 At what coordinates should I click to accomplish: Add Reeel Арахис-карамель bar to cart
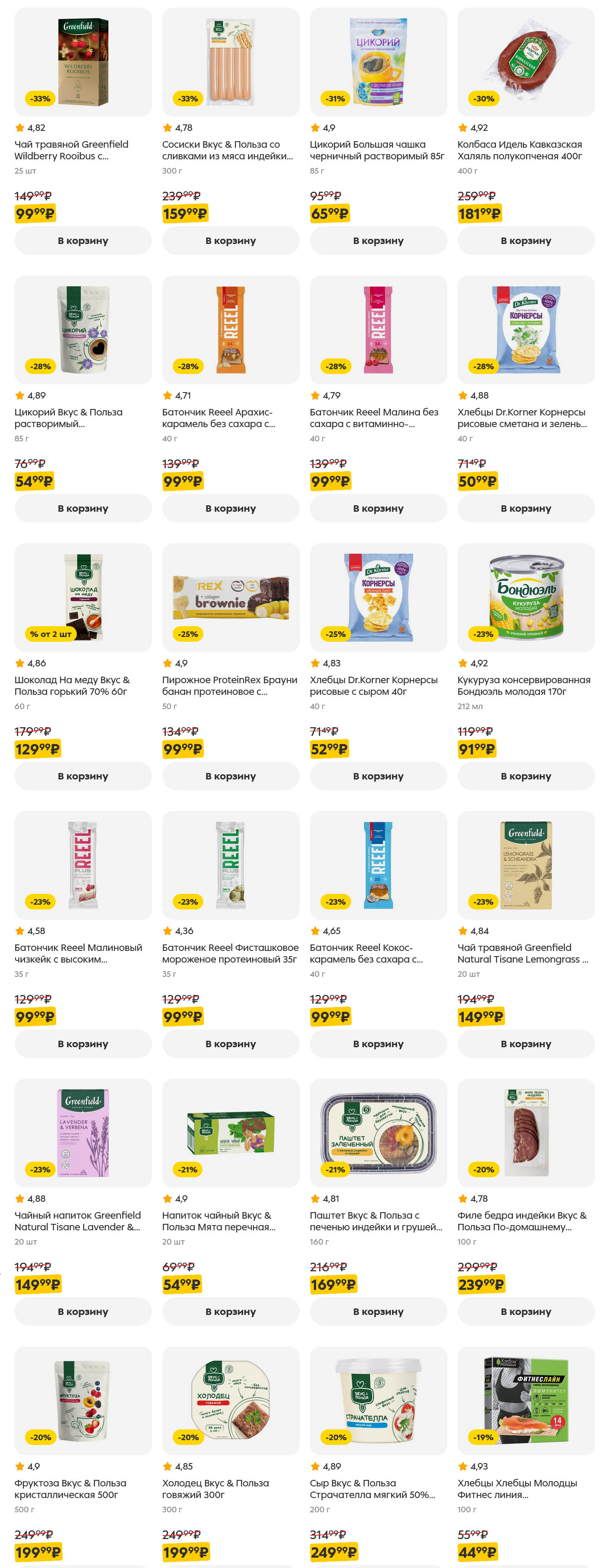tap(230, 508)
